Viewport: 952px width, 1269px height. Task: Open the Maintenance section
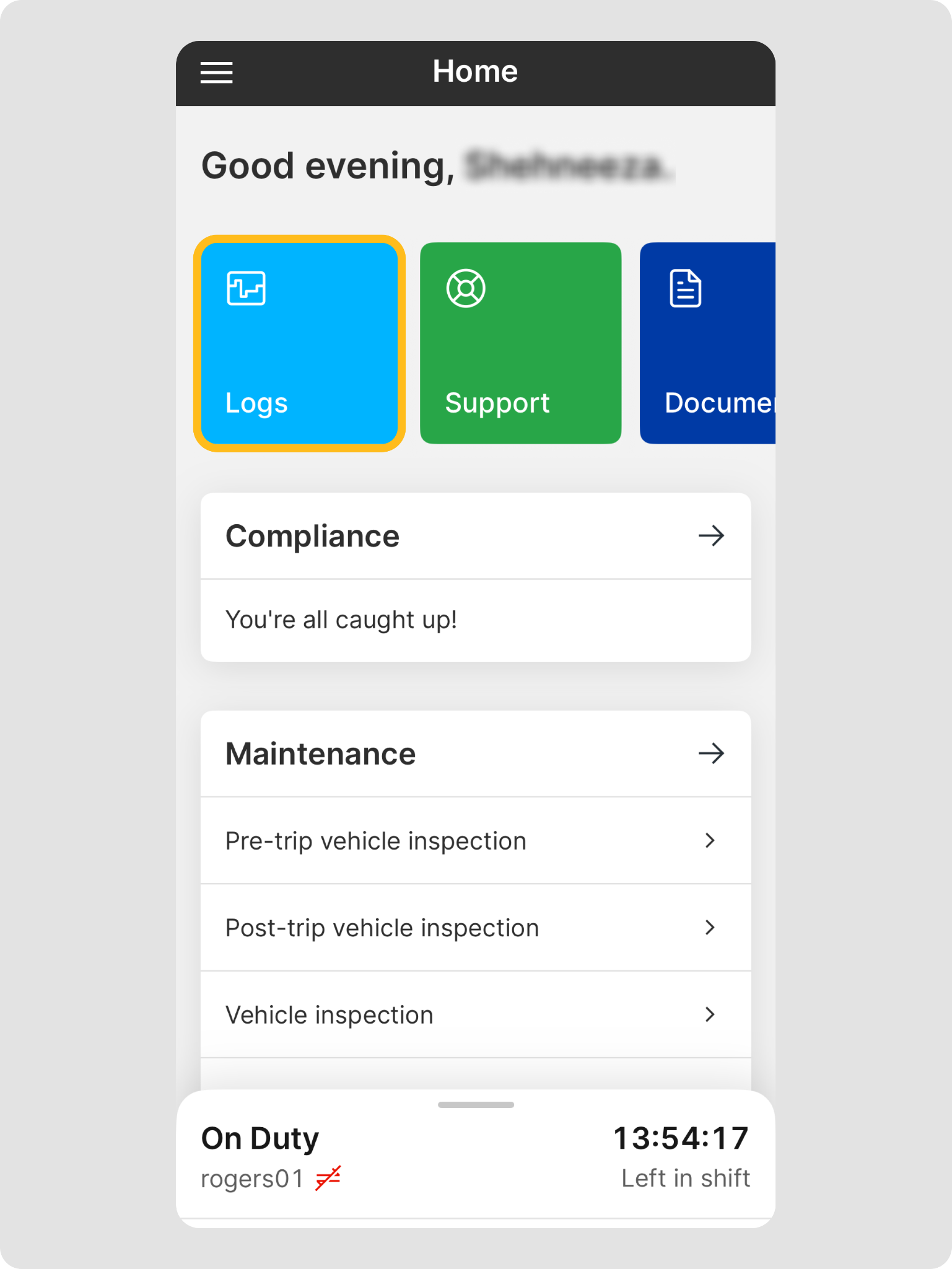point(475,753)
